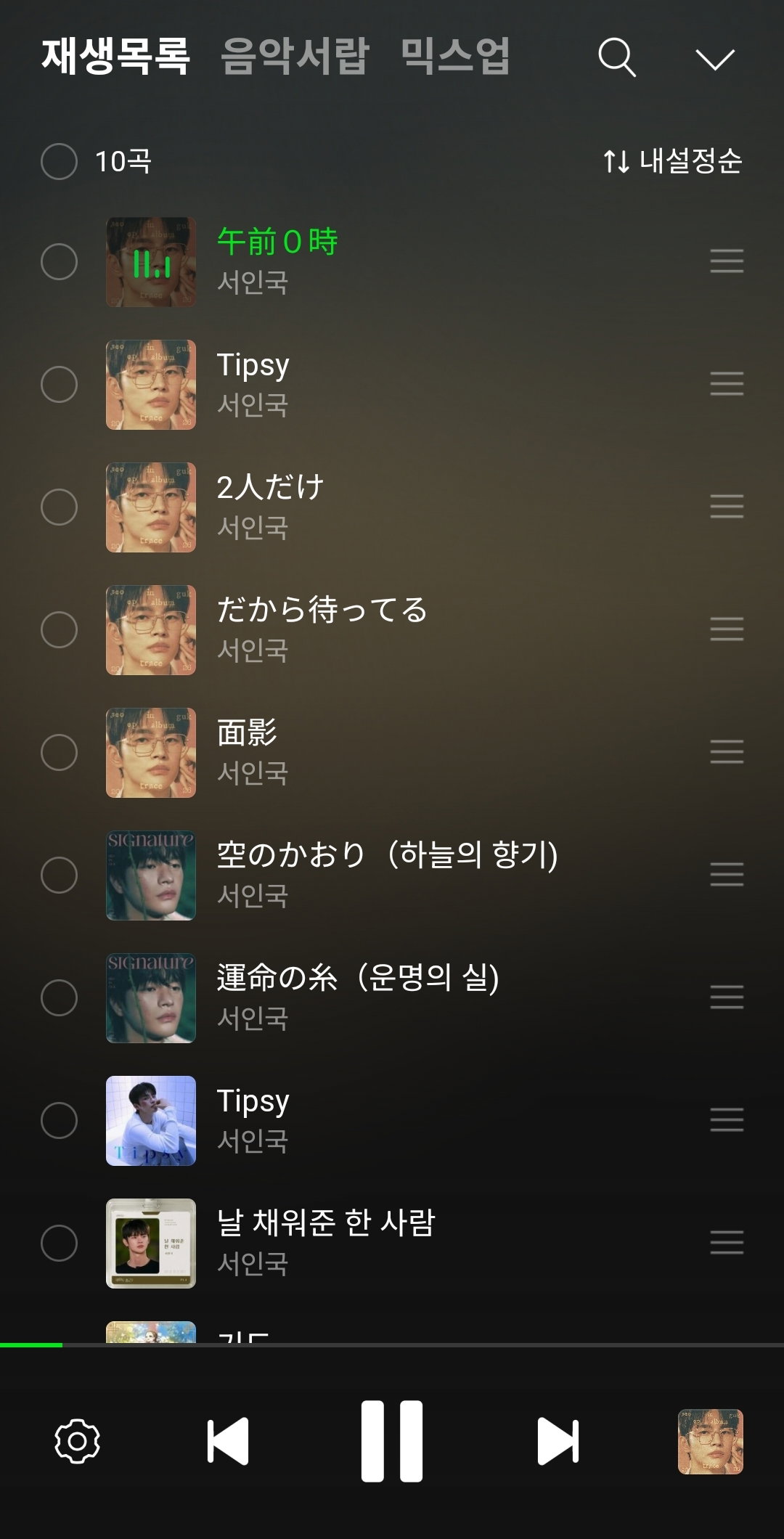Check the circle beside 運命の糸 (운명의 실)
Viewport: 784px width, 1539px height.
(59, 997)
